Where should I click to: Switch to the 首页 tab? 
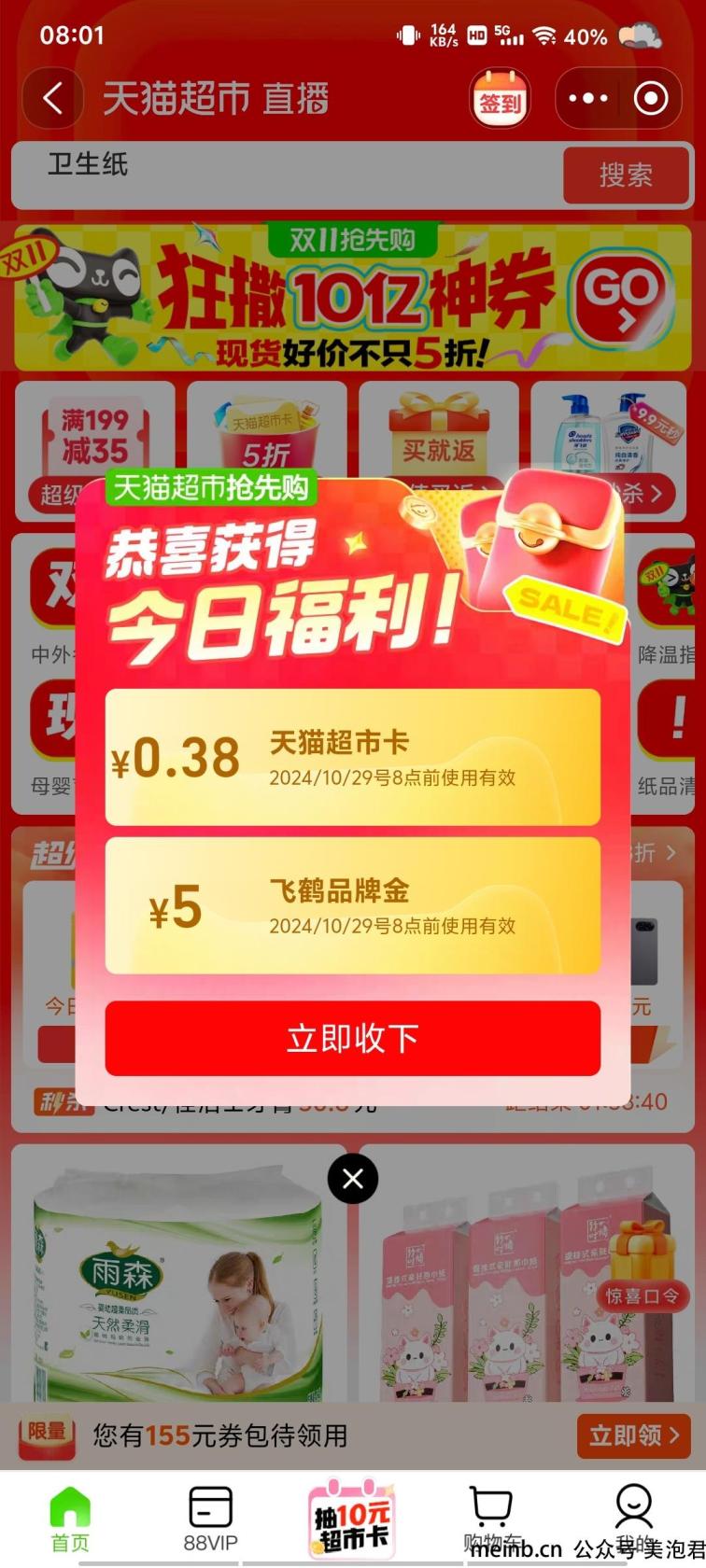click(x=70, y=1519)
